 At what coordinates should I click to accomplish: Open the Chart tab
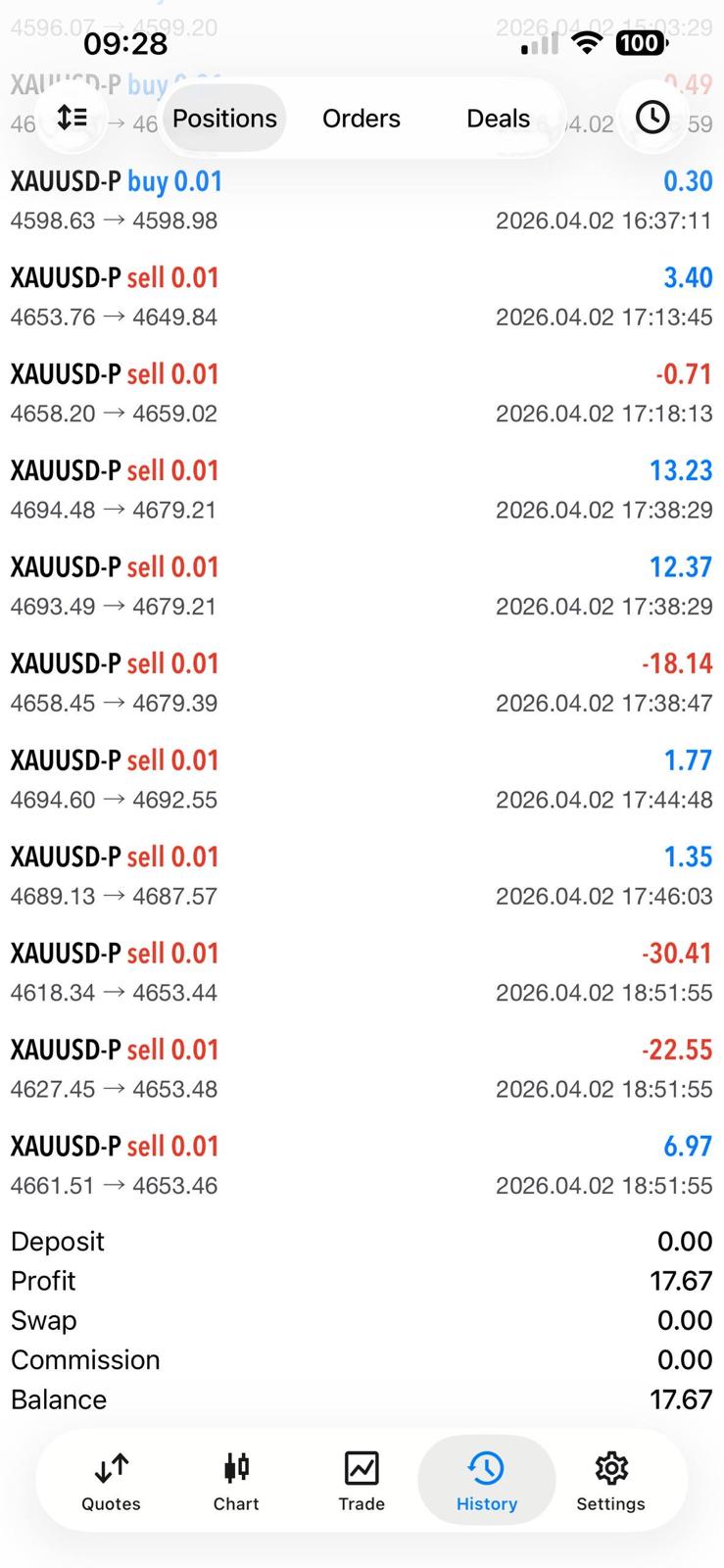[236, 1482]
